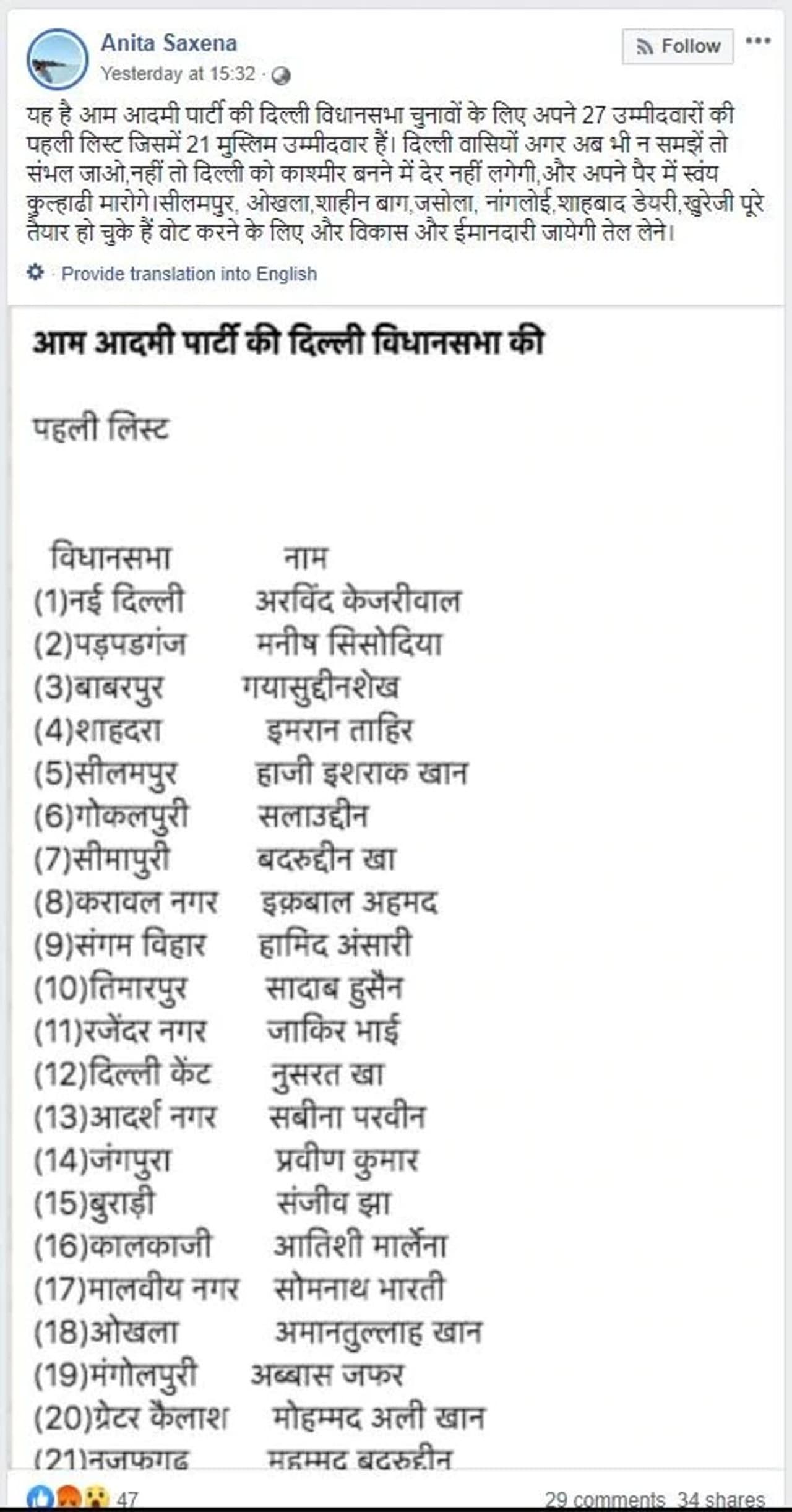The width and height of the screenshot is (792, 1512).
Task: View the 34 shares
Action: tap(721, 1500)
